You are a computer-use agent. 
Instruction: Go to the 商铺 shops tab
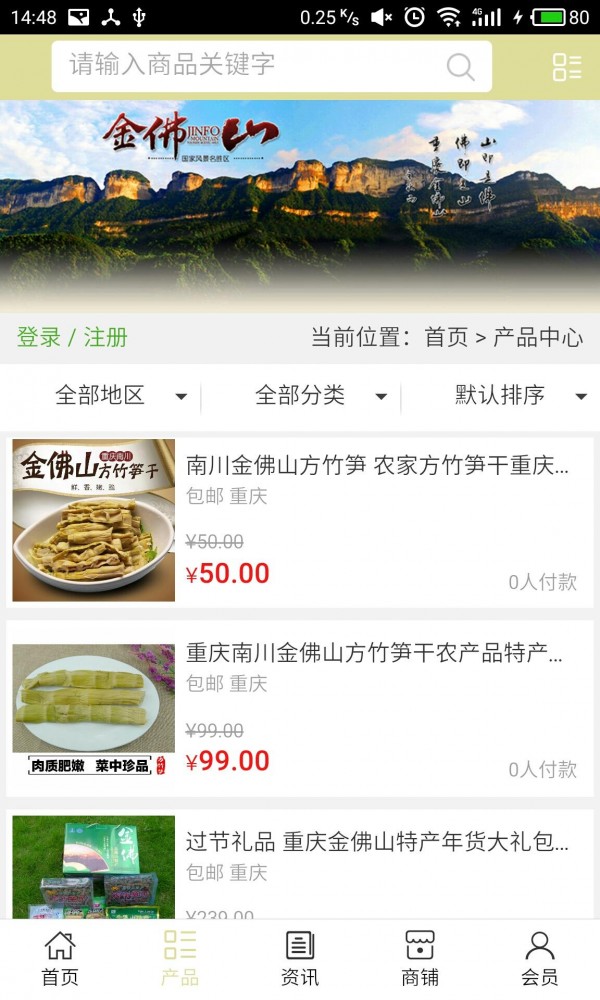(x=420, y=959)
